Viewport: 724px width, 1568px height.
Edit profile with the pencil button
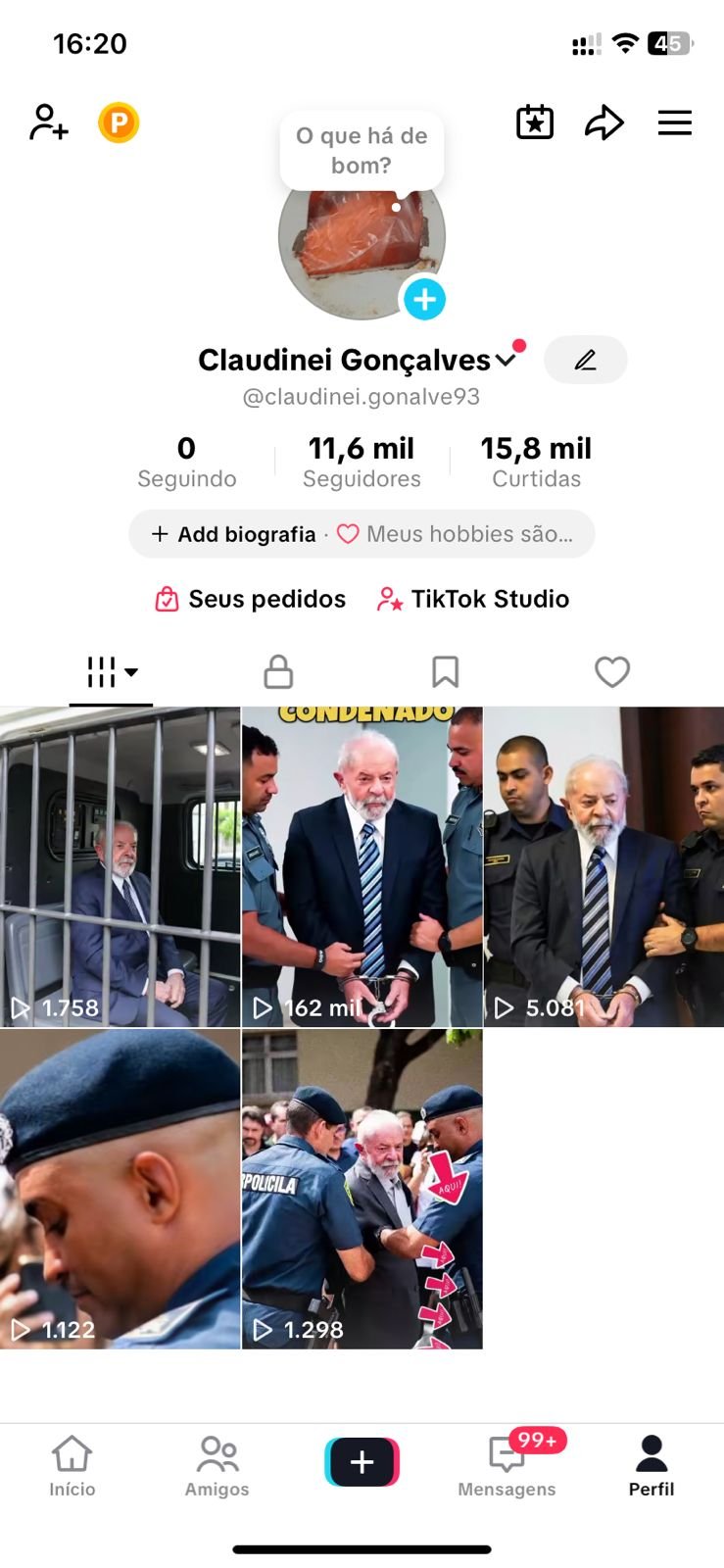tap(585, 360)
